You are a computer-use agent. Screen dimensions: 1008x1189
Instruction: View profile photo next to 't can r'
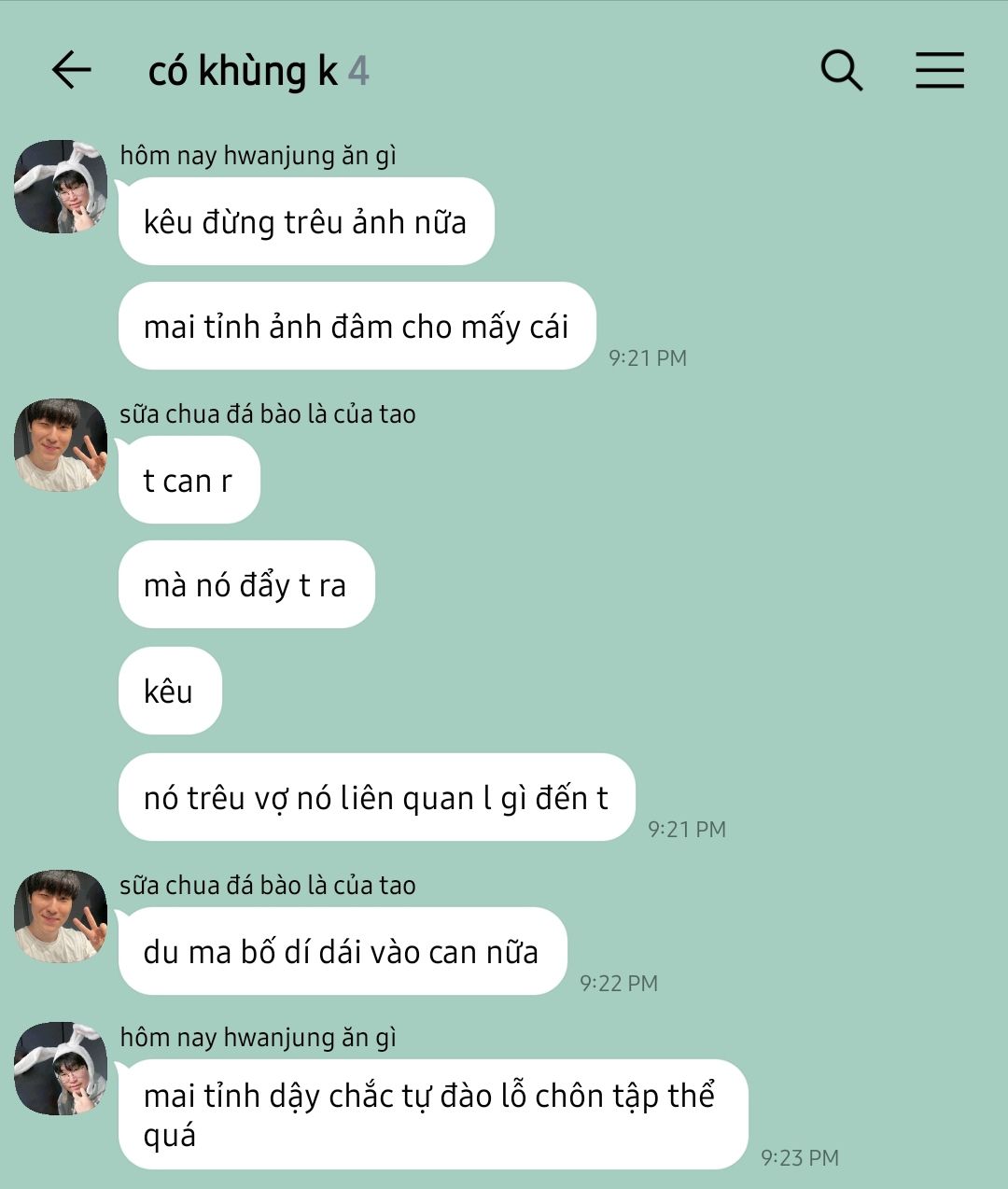pyautogui.click(x=61, y=445)
